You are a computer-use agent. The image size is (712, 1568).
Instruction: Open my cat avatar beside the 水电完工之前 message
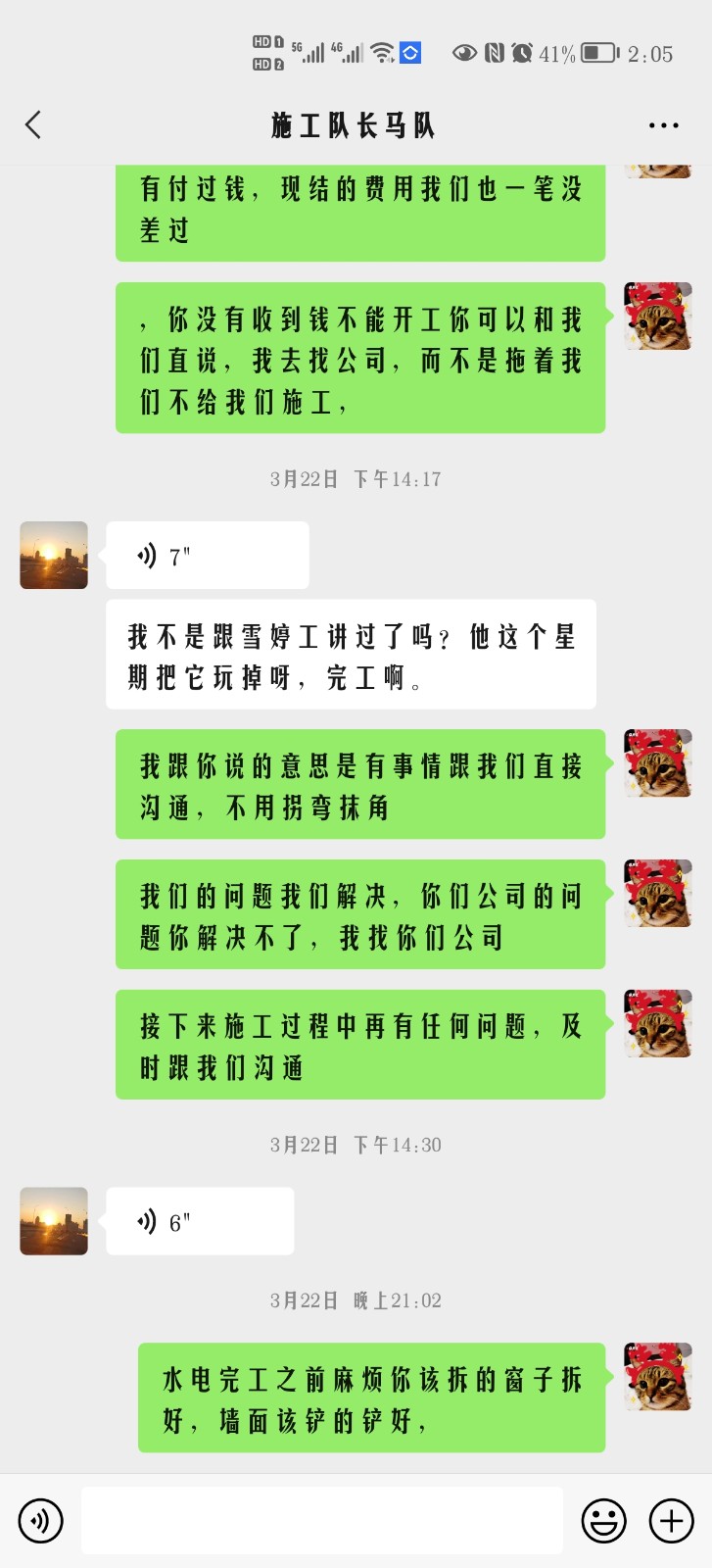pos(657,1377)
